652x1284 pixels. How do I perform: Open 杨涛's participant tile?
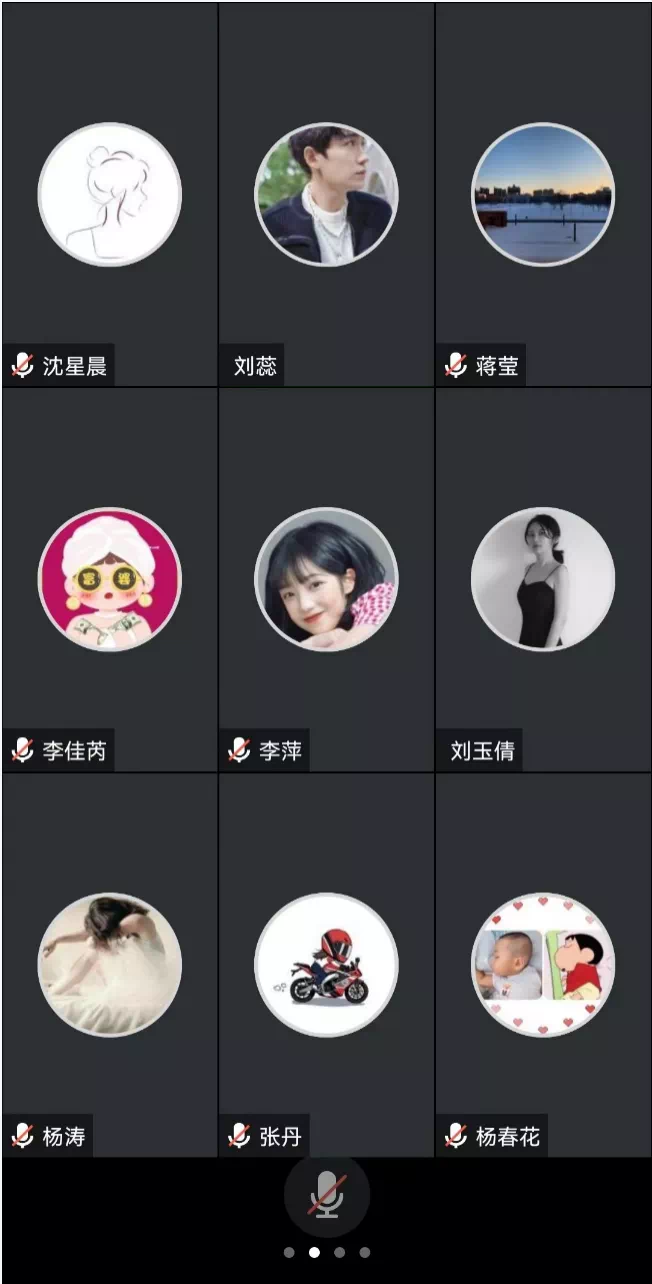[110, 965]
